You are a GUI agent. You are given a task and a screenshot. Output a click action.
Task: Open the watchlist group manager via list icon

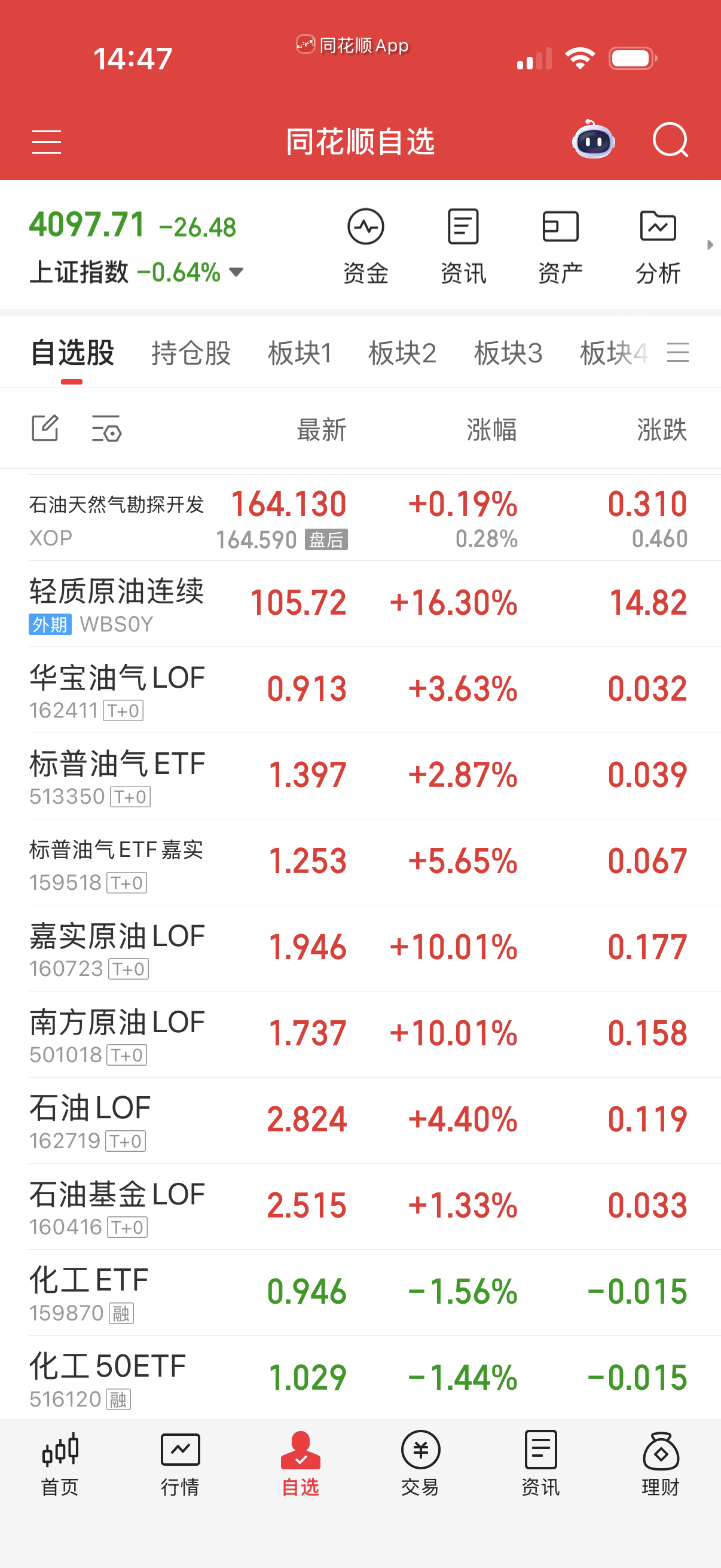pos(679,353)
